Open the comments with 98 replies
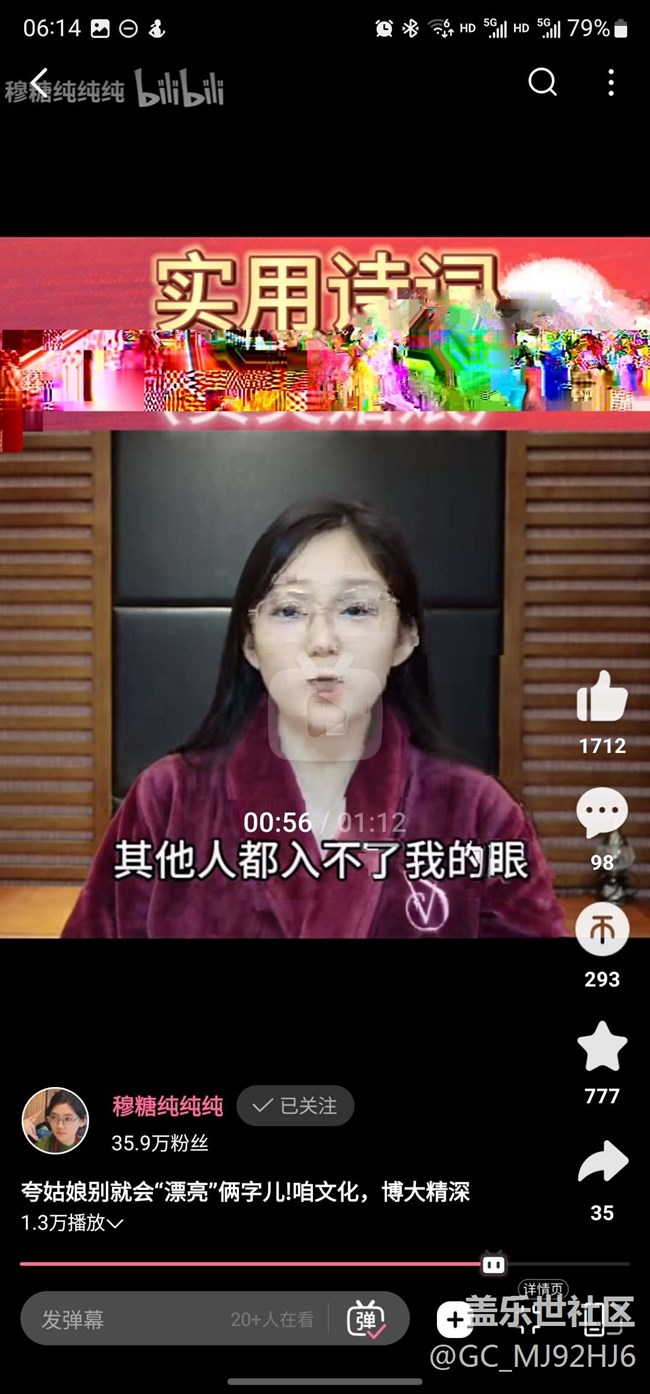Viewport: 650px width, 1394px height. tap(601, 813)
